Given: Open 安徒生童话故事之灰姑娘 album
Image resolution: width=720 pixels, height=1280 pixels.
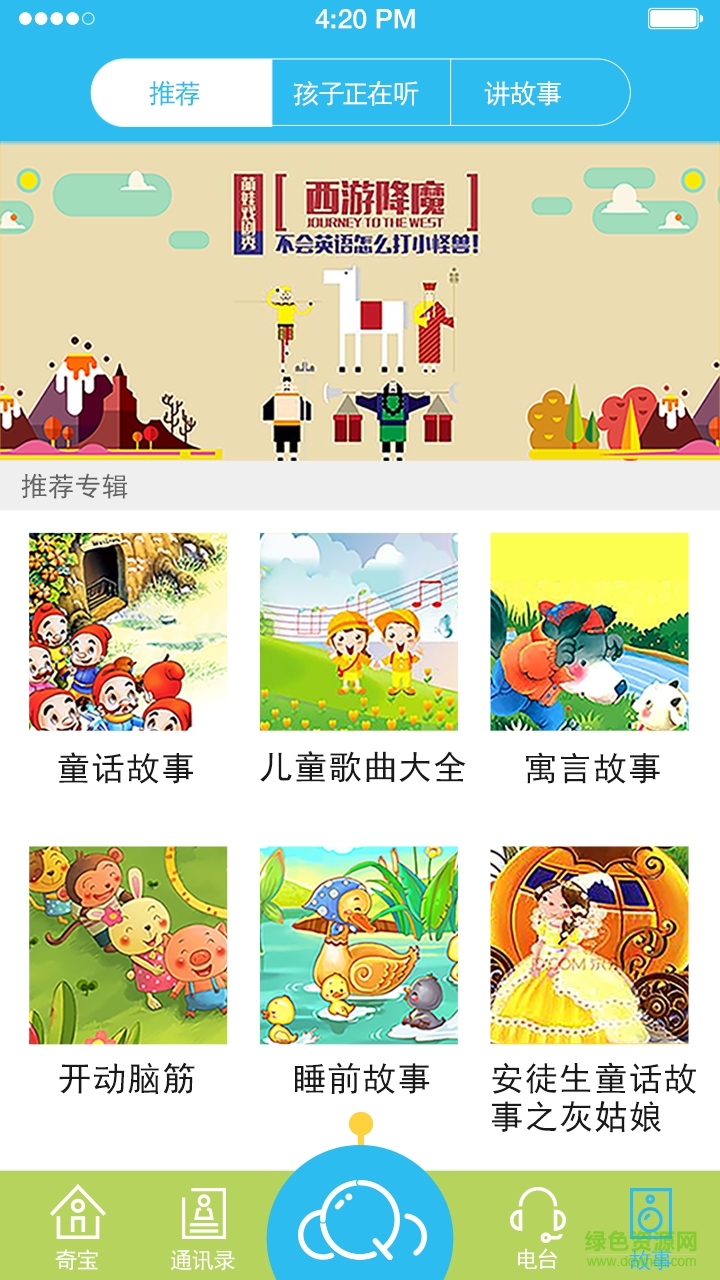Looking at the screenshot, I should click(x=592, y=943).
